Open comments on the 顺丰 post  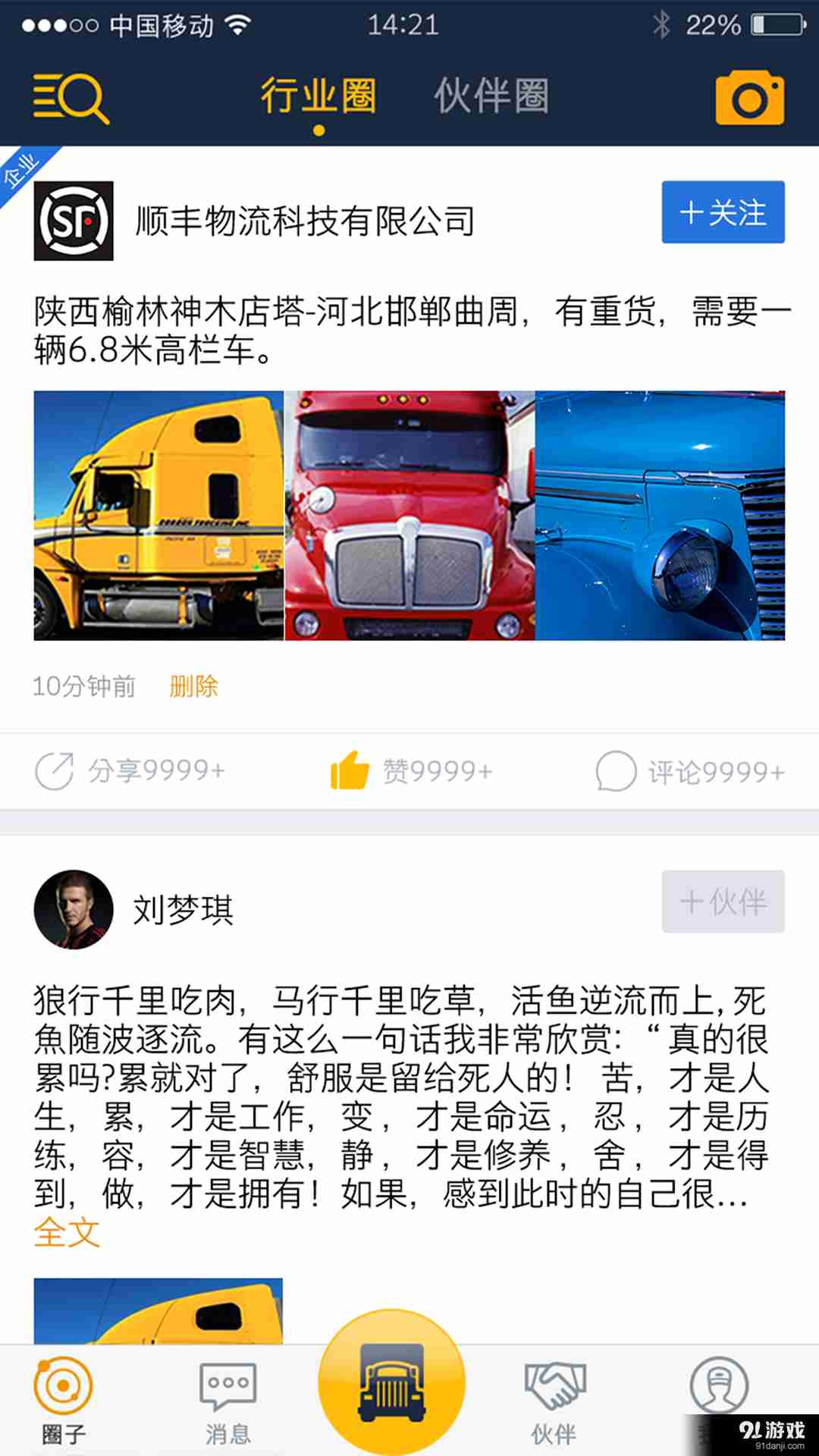pos(690,771)
